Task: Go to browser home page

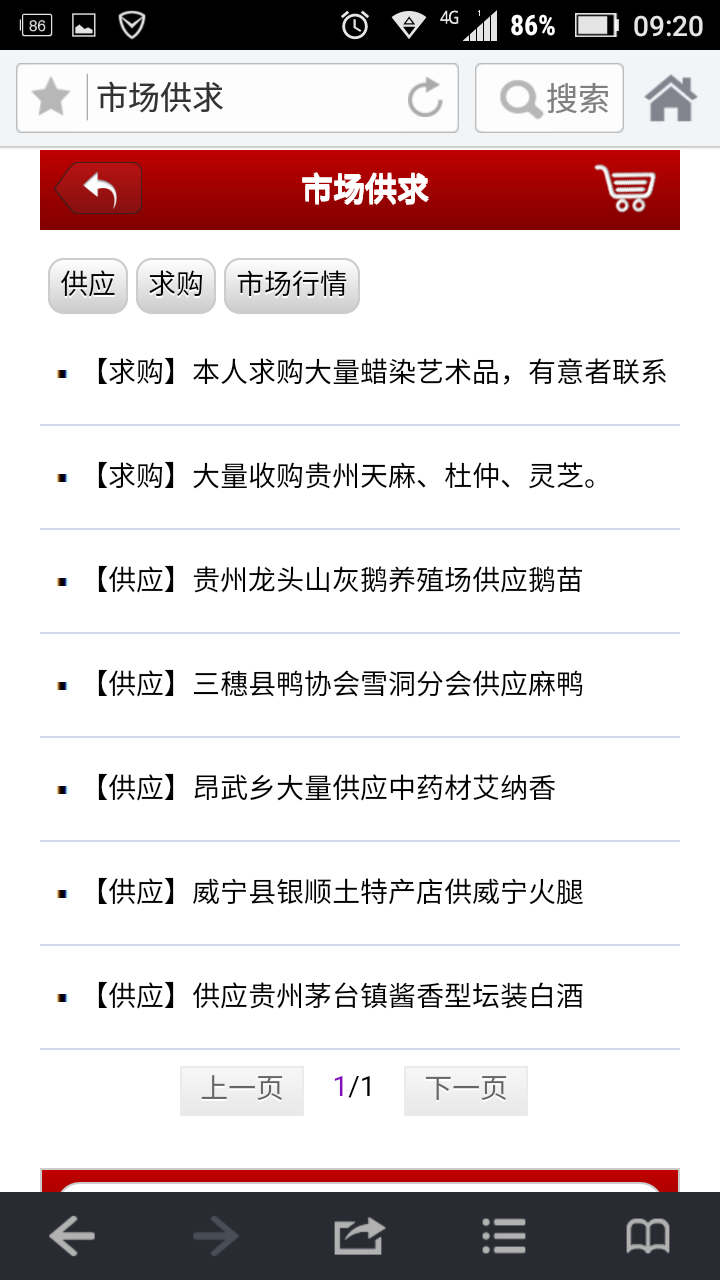Action: coord(670,98)
